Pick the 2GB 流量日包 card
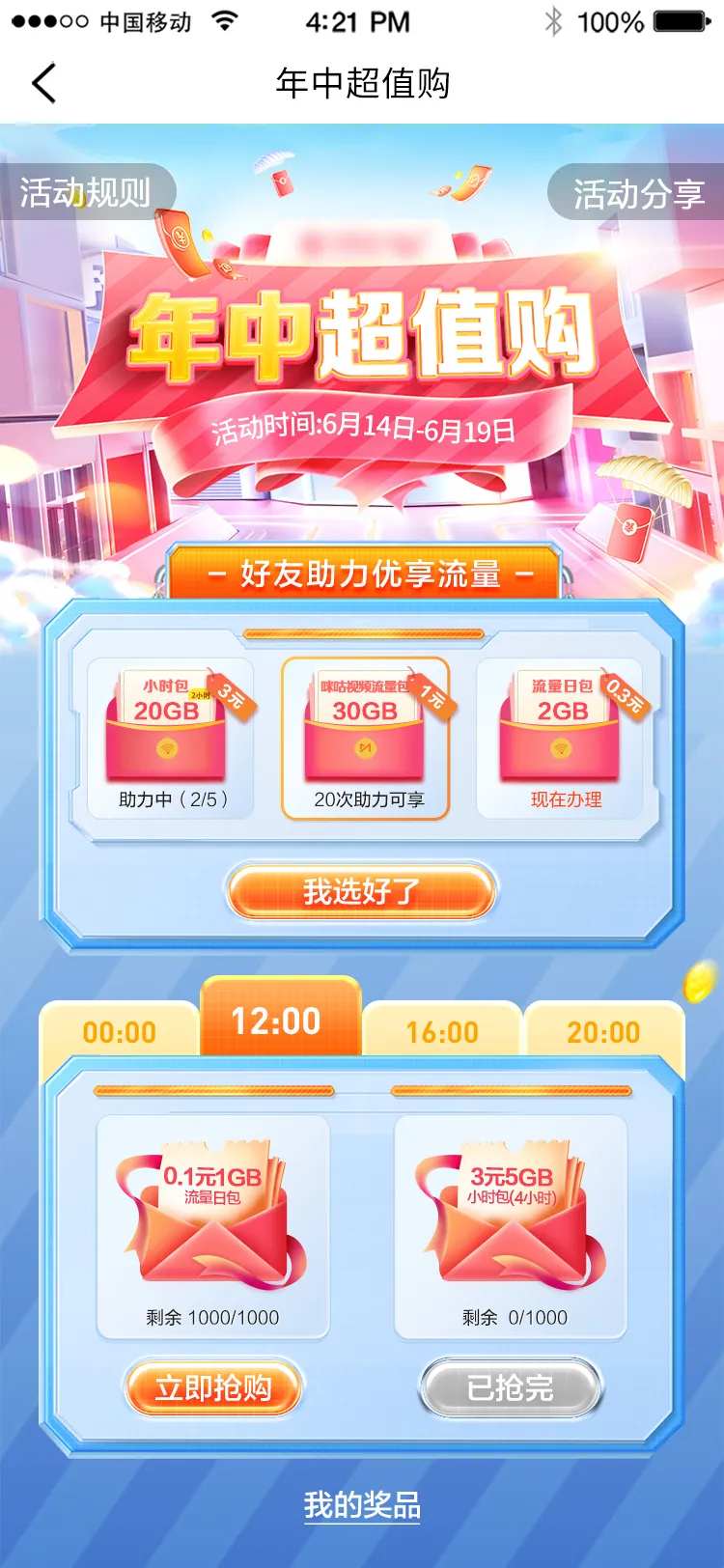This screenshot has width=724, height=1568. pyautogui.click(x=561, y=739)
